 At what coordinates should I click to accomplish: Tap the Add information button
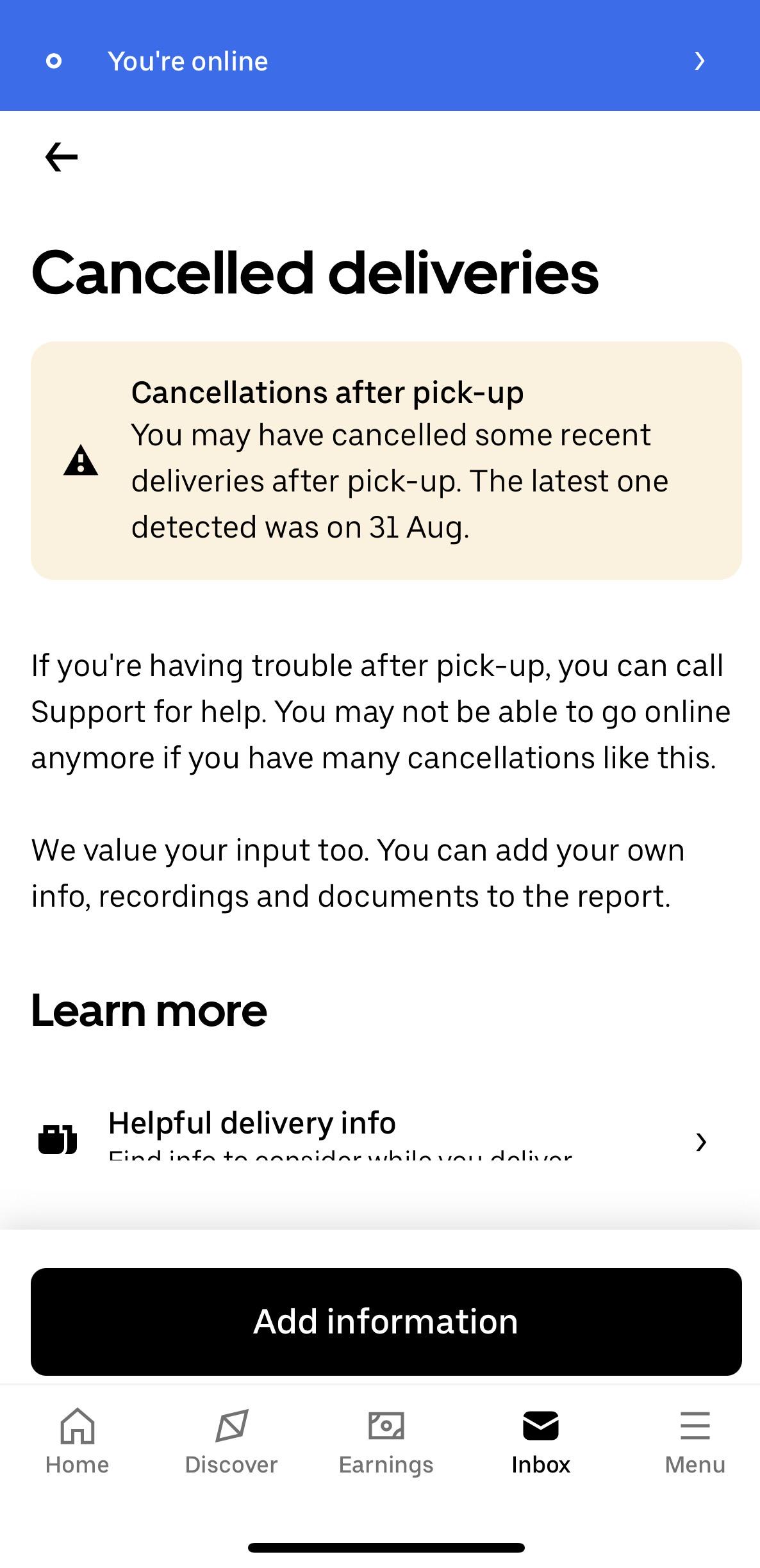tap(386, 1322)
